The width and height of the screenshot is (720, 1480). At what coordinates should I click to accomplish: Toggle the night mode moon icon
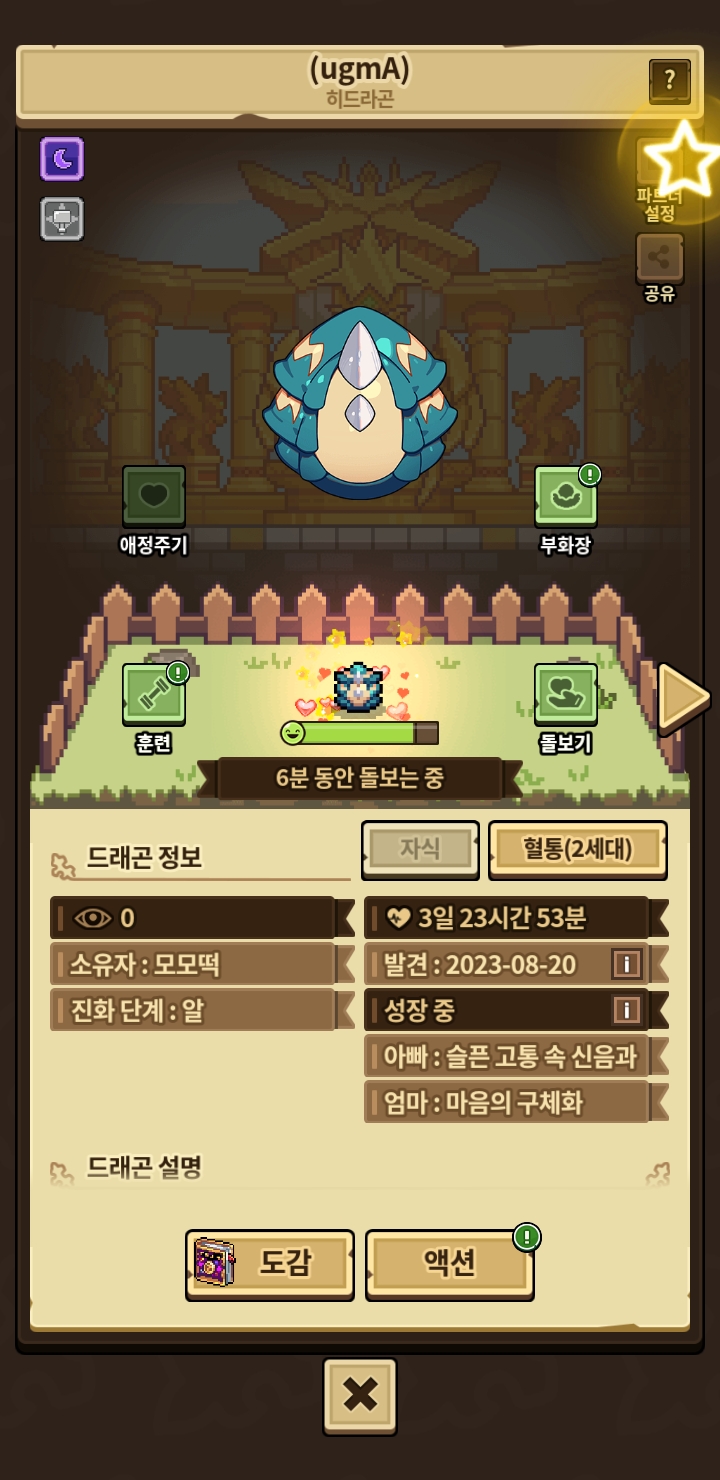point(62,159)
